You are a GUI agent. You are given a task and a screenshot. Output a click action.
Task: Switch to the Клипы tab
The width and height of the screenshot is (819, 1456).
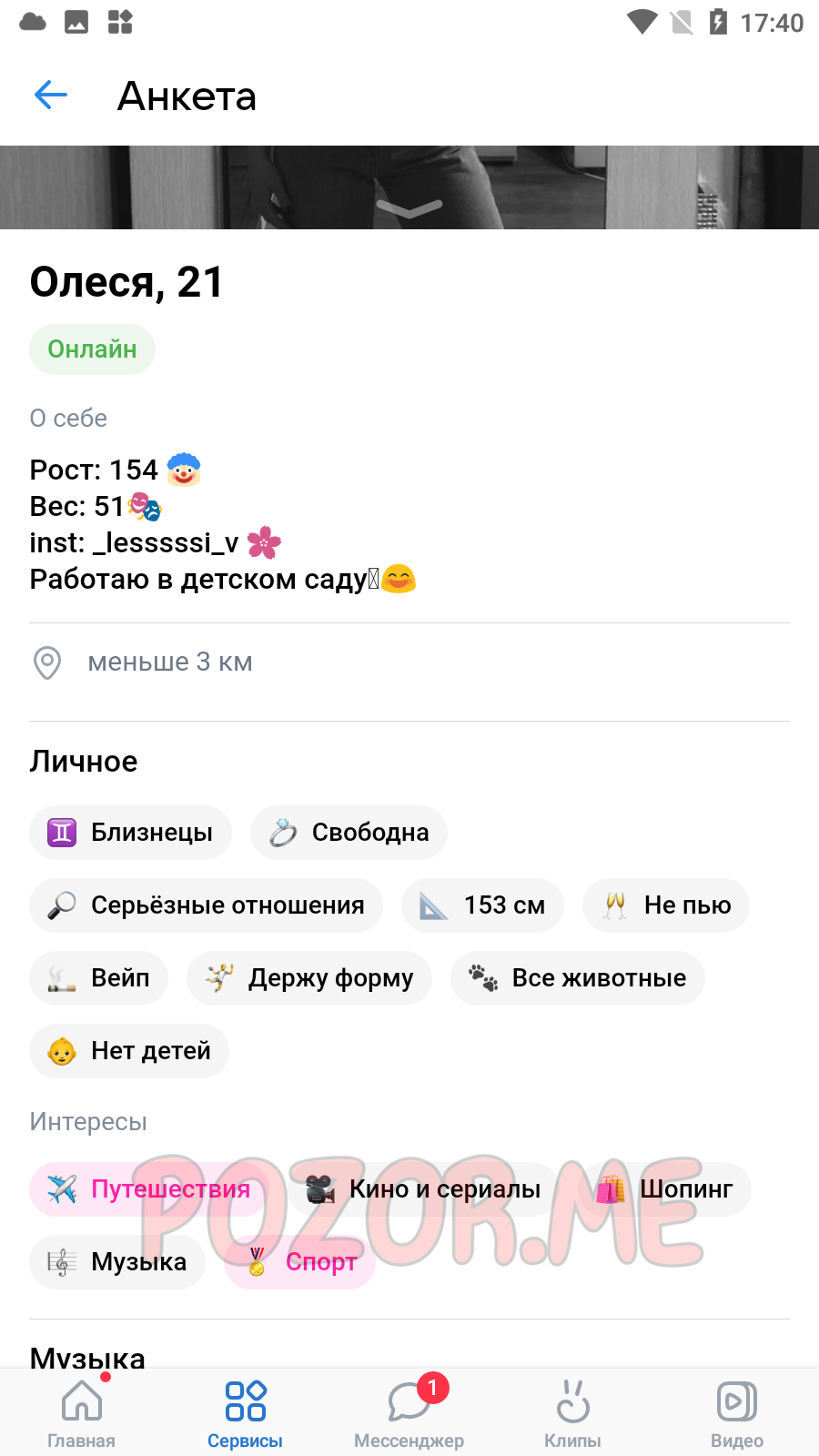click(572, 1412)
